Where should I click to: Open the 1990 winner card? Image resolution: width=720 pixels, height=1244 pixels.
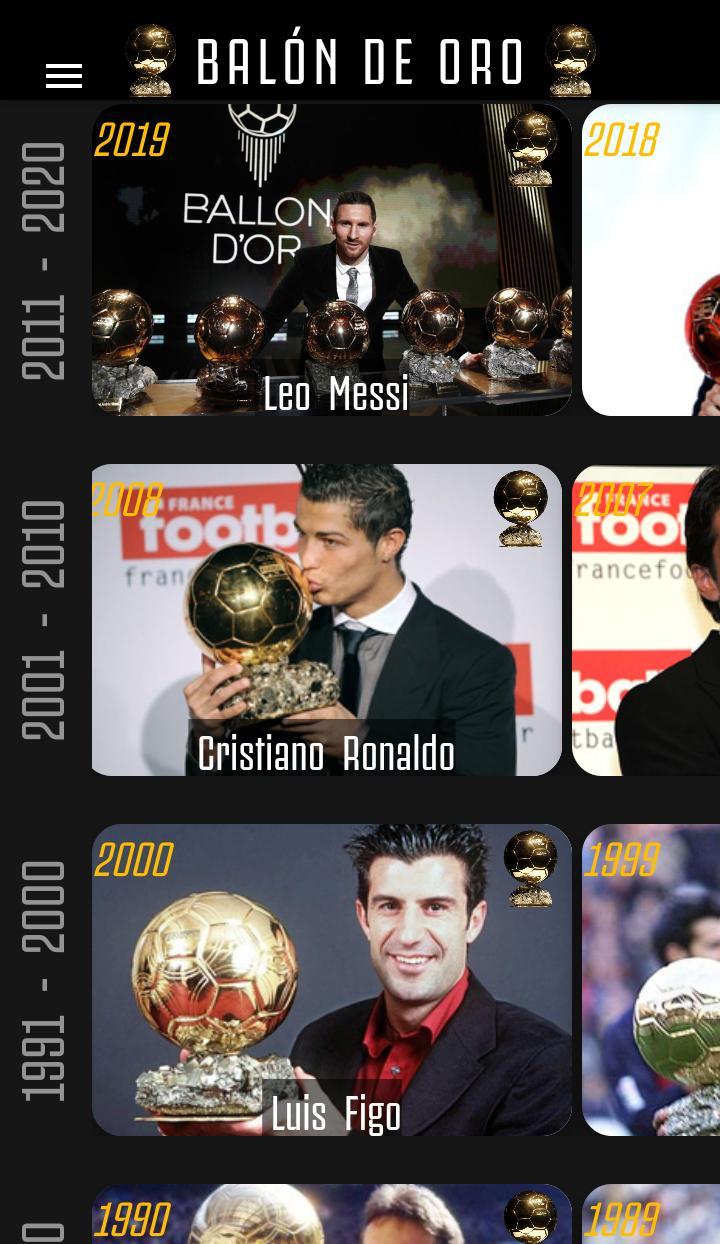(331, 1215)
